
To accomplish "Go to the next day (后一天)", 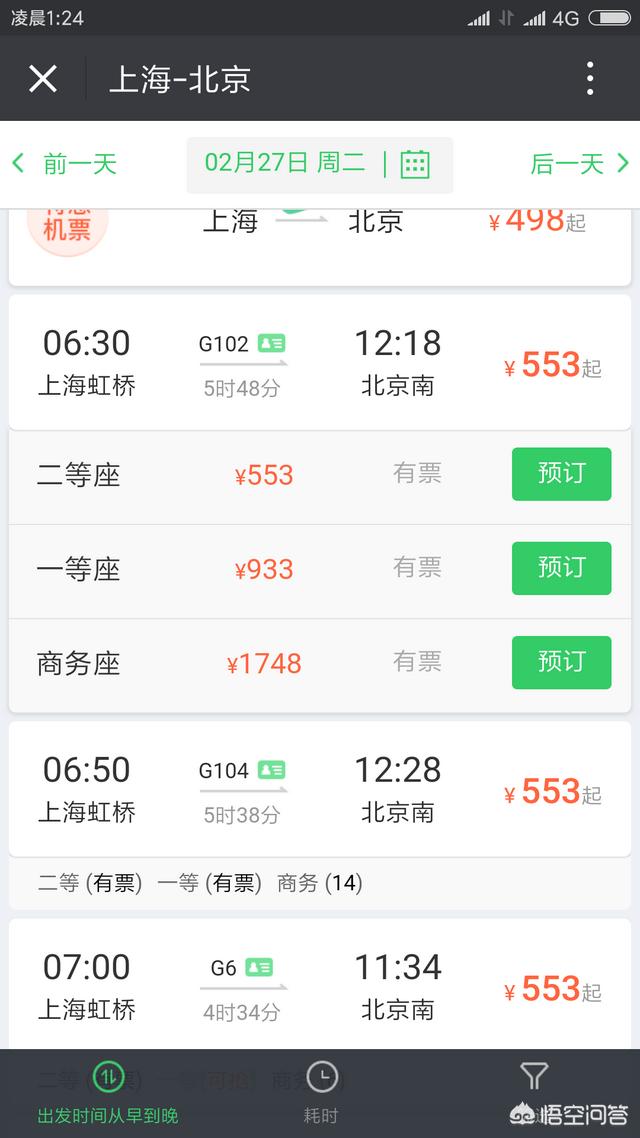I will (x=579, y=164).
